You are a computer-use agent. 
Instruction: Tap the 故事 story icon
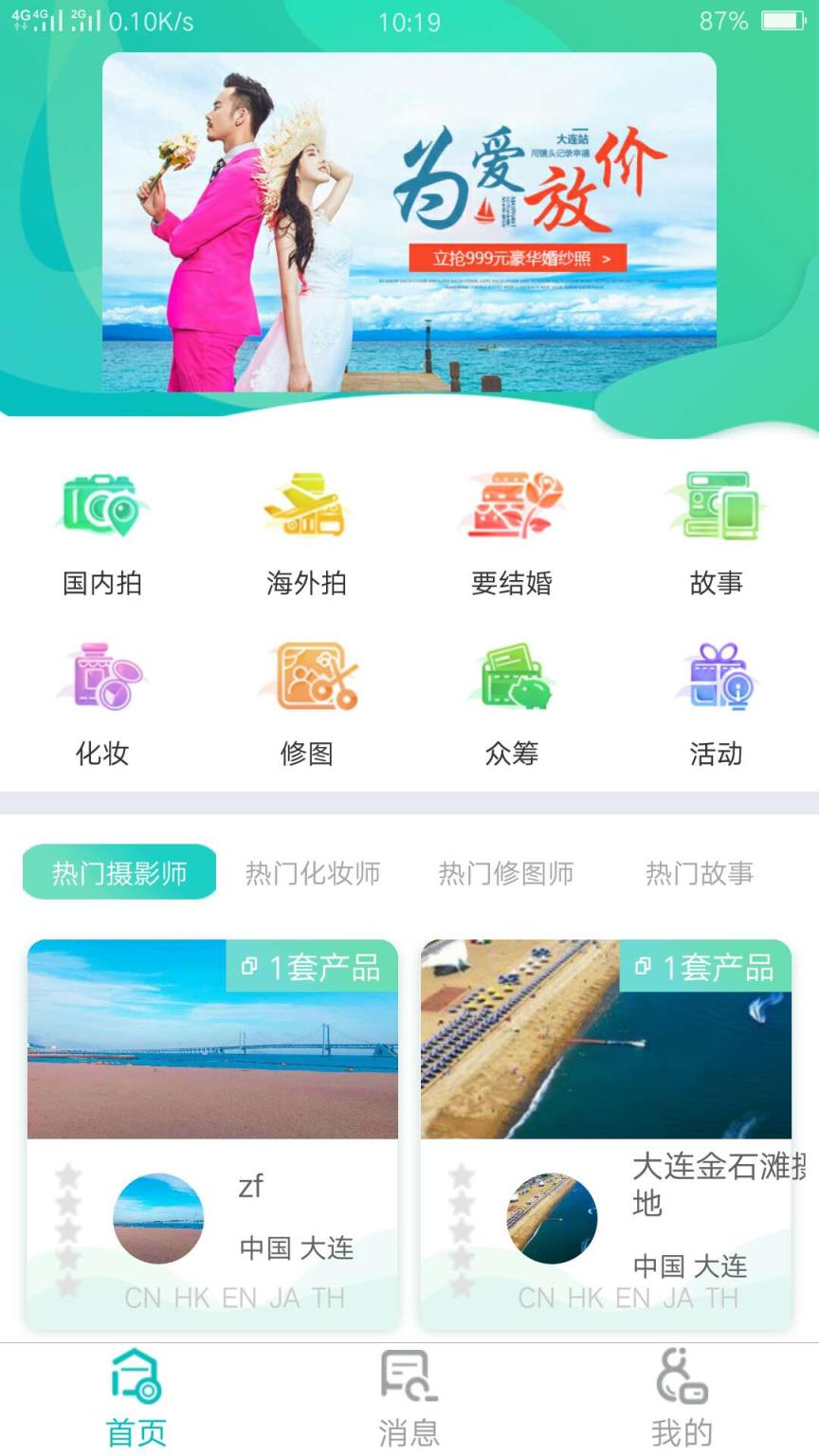click(x=716, y=504)
